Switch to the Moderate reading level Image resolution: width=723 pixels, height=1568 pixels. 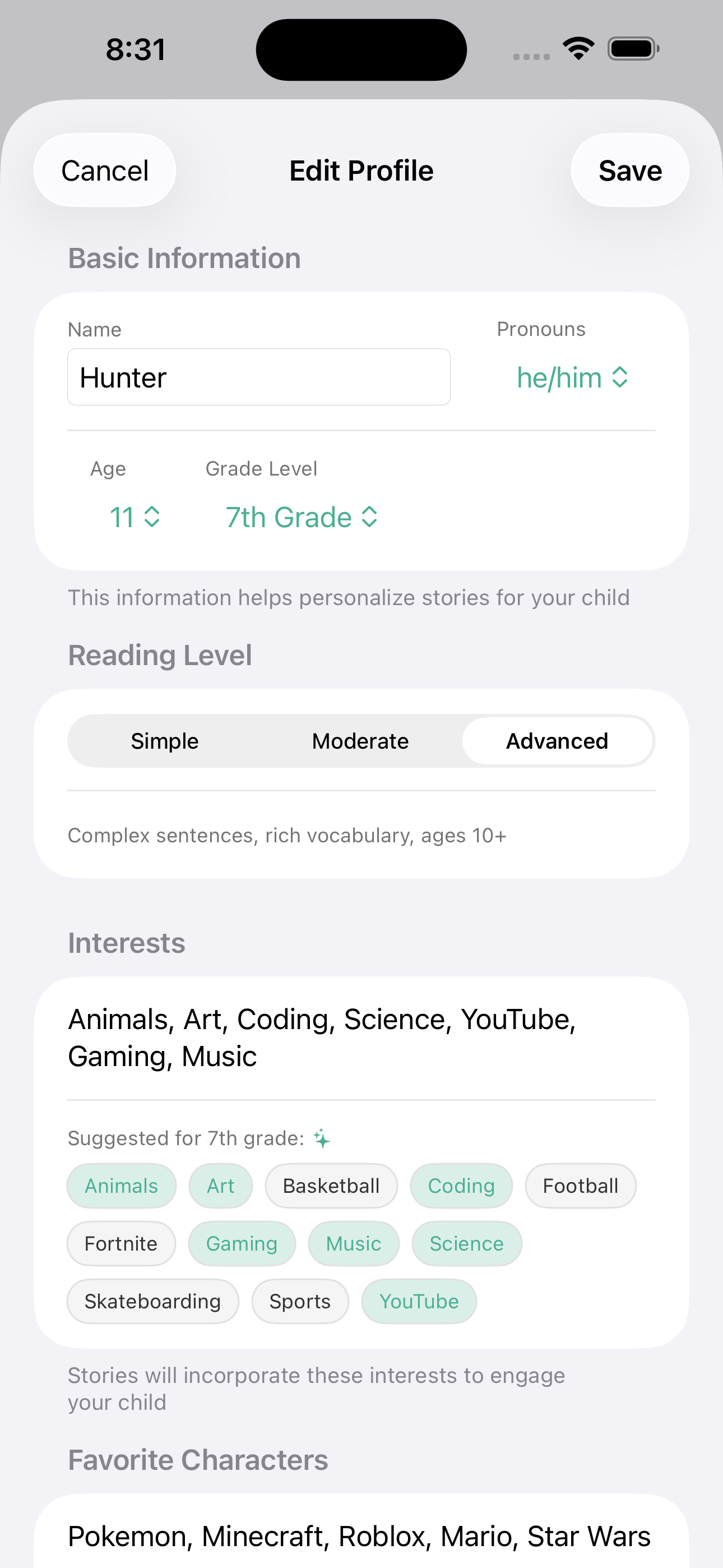point(360,741)
